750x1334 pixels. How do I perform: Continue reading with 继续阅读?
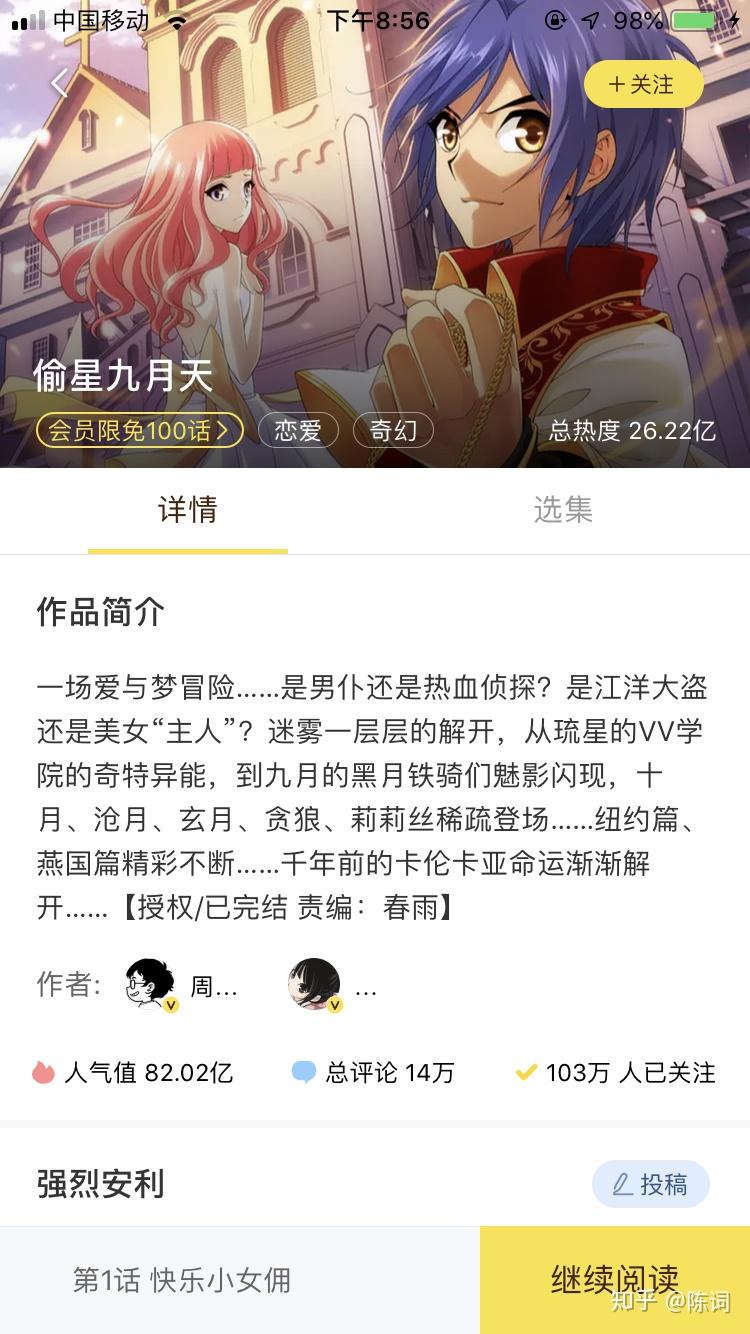[614, 1279]
